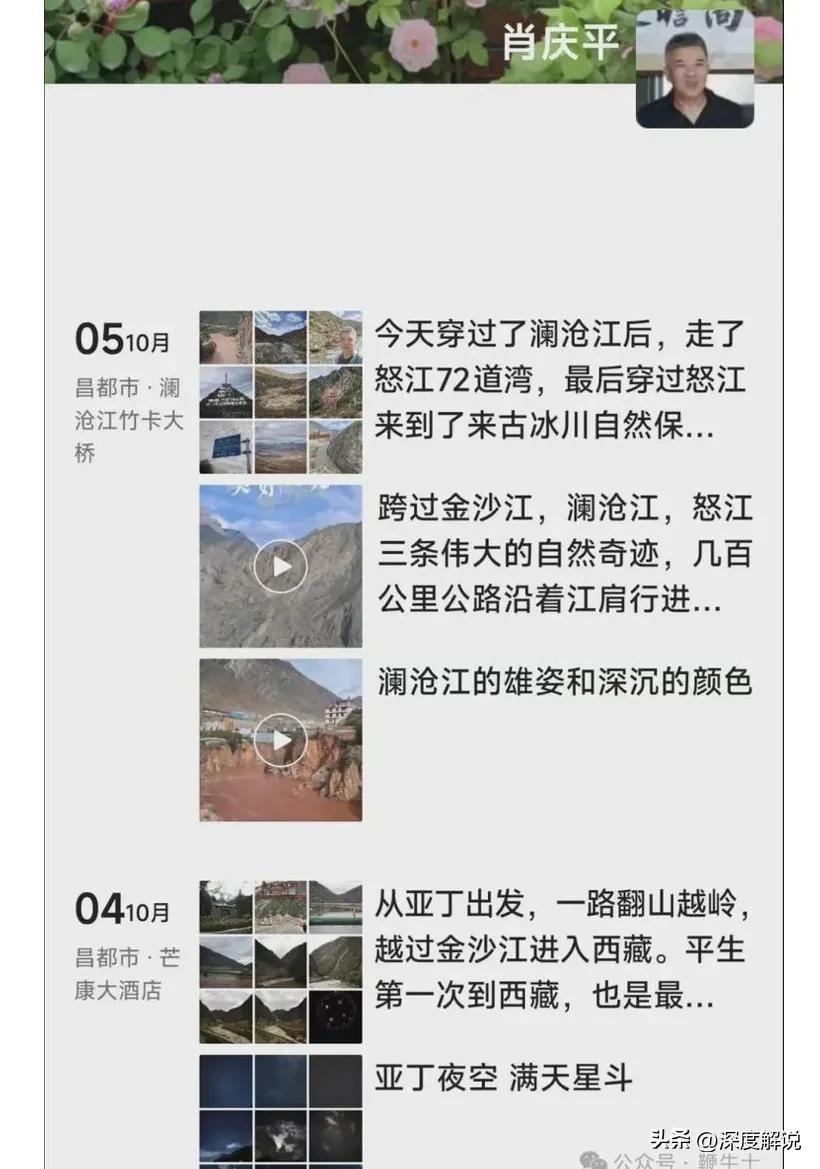Open the 从亚丁出发 photo collage post
The width and height of the screenshot is (820, 1169).
(x=280, y=962)
